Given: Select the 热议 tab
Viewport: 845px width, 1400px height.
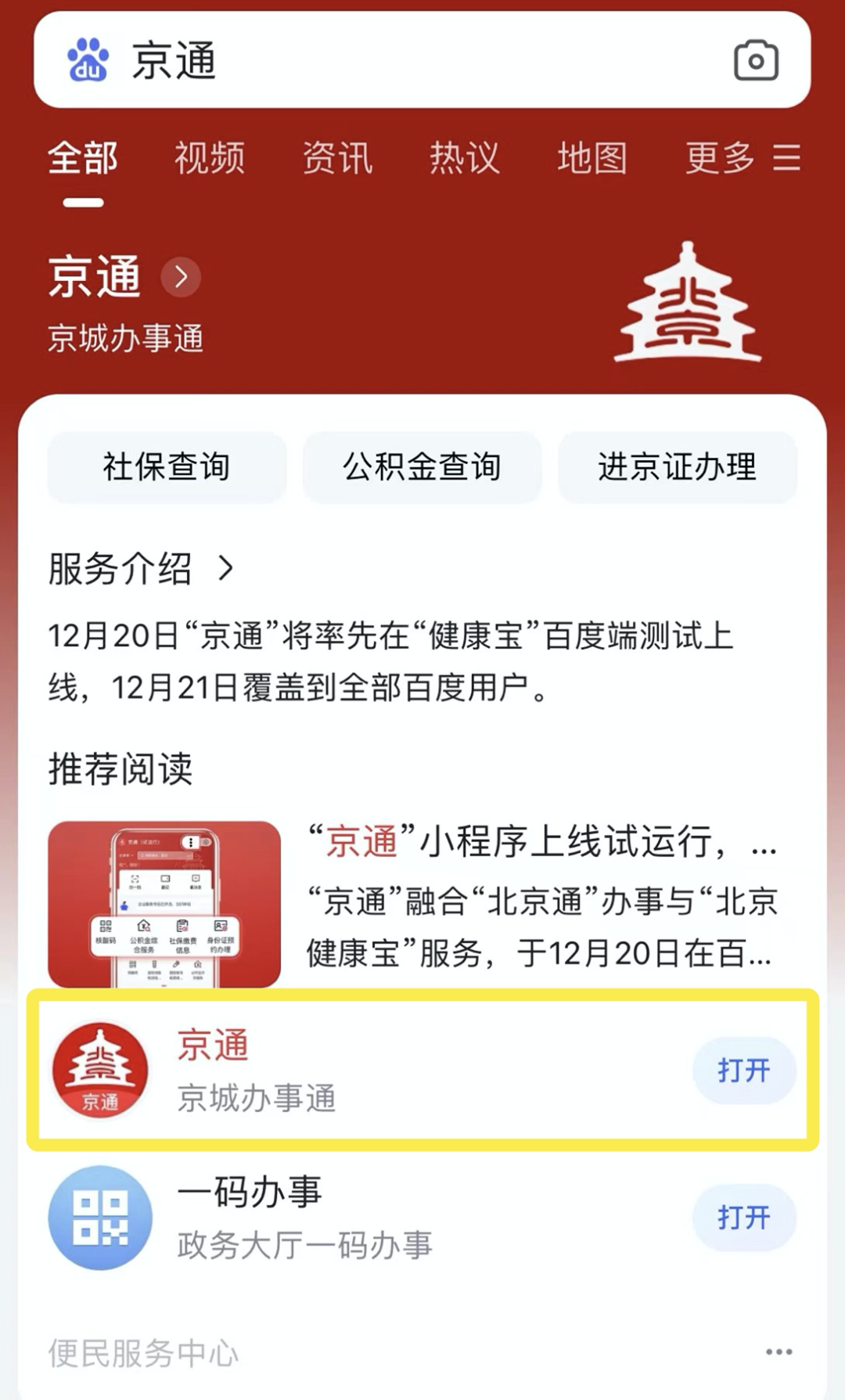Looking at the screenshot, I should 464,157.
